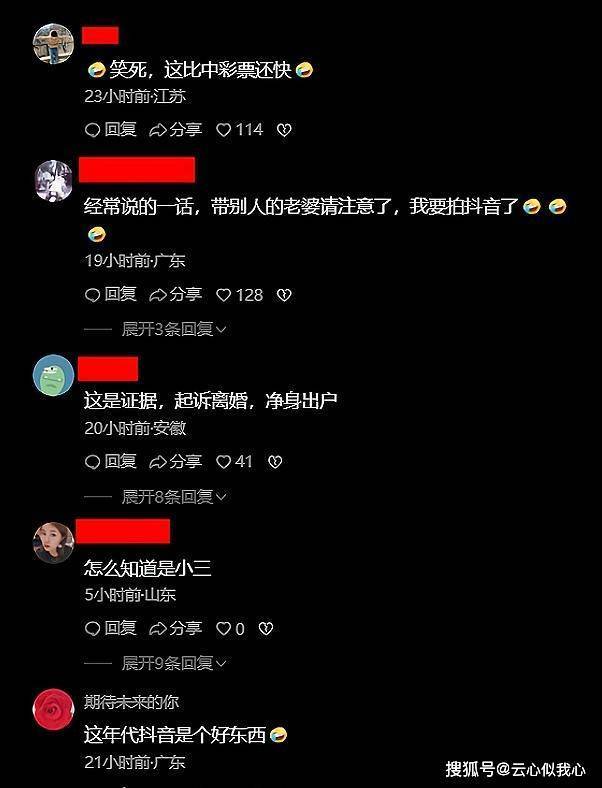Like the comment with 114 likes
Viewport: 602px width, 788px height.
point(224,130)
